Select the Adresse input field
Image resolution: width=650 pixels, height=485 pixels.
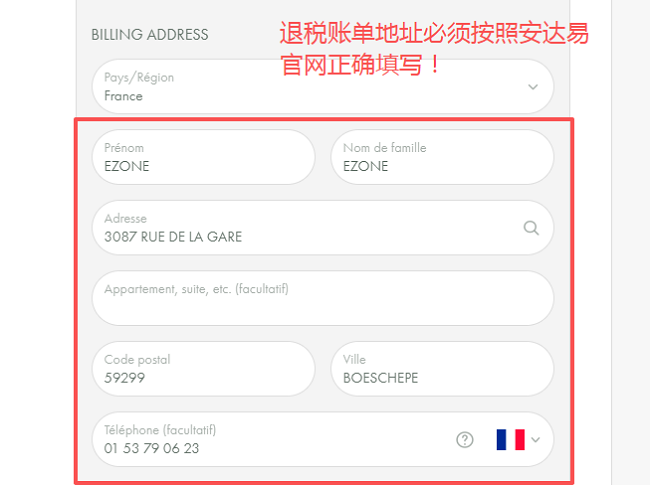pyautogui.click(x=300, y=228)
